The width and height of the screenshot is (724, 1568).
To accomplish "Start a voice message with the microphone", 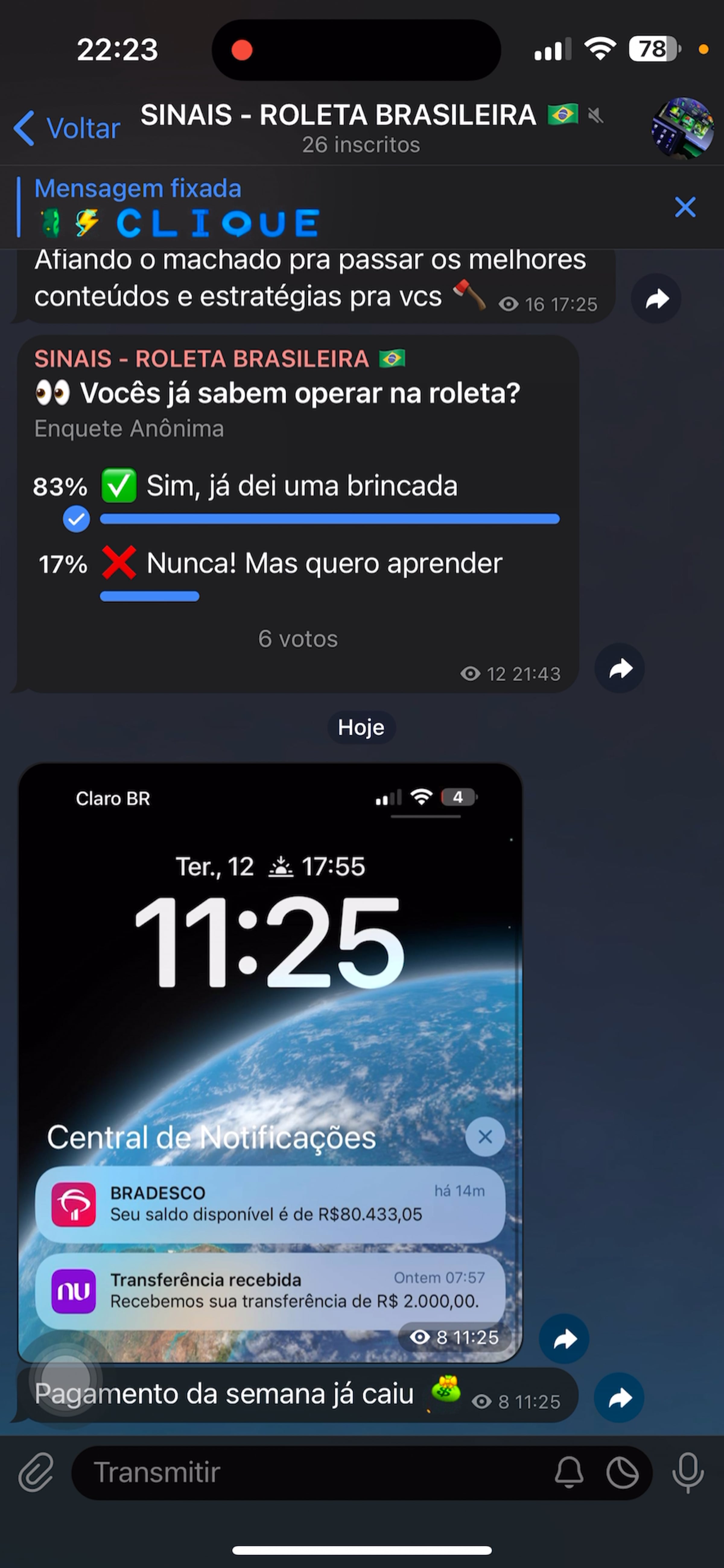I will tap(688, 1473).
